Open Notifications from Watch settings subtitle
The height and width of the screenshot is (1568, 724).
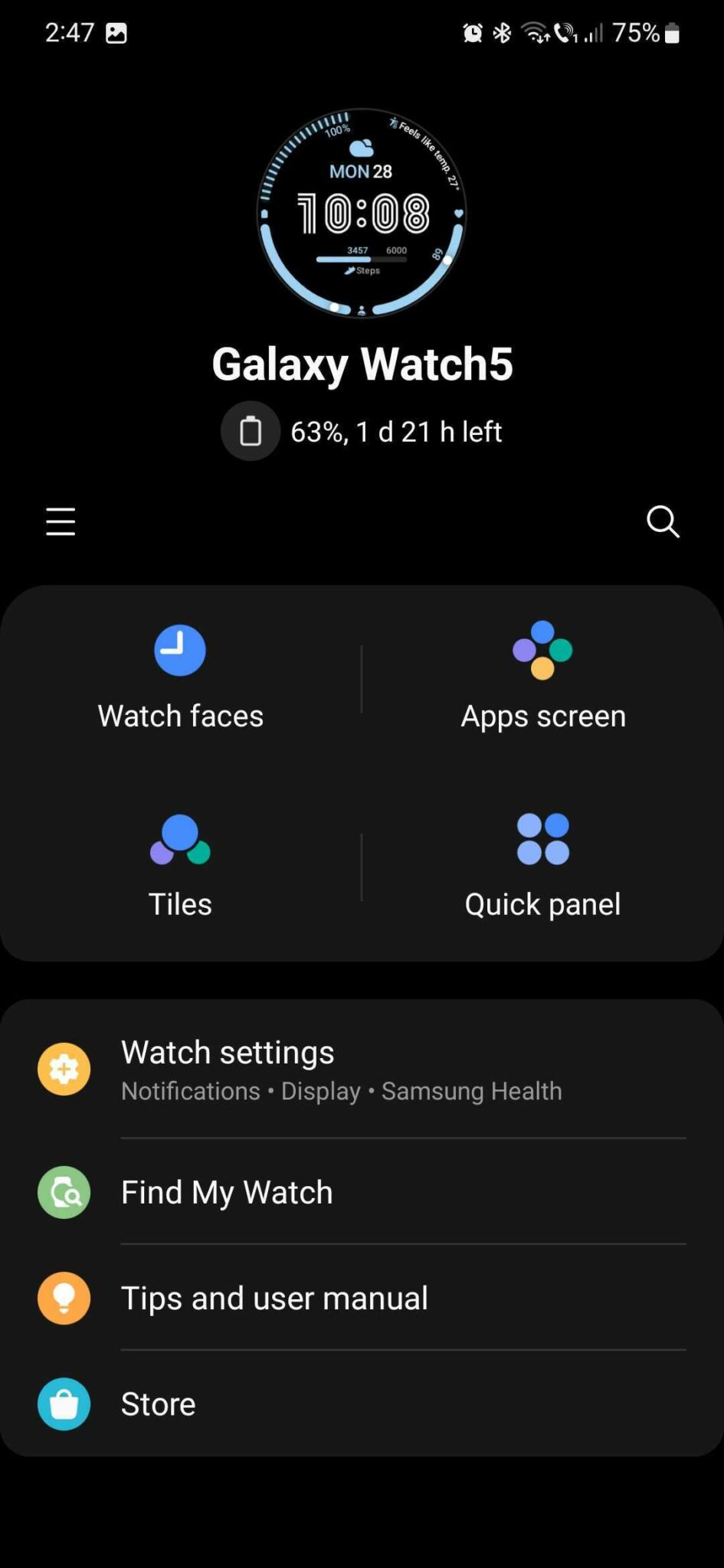click(189, 1090)
